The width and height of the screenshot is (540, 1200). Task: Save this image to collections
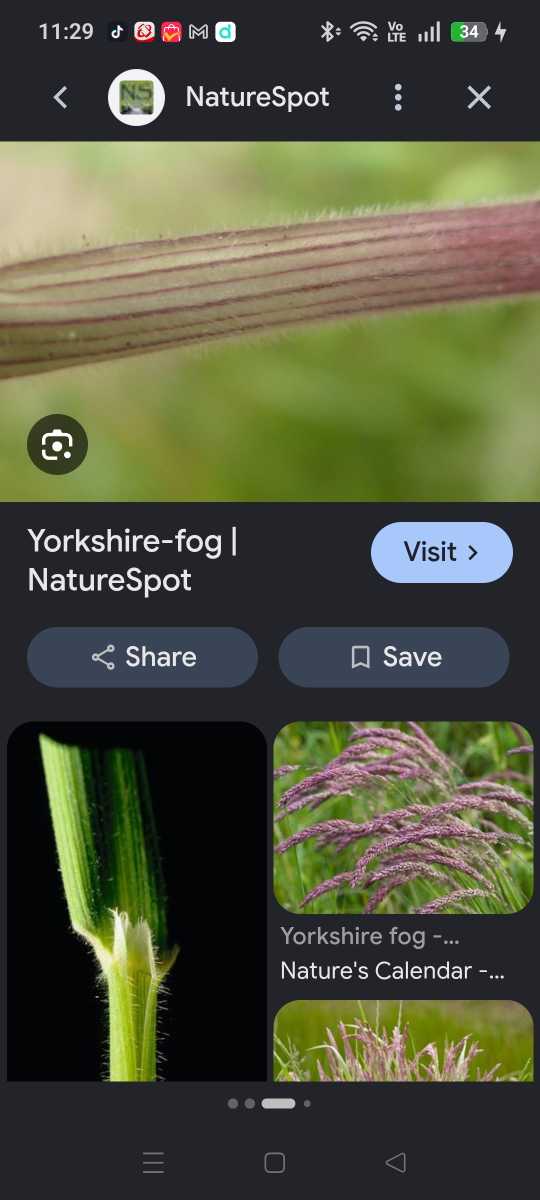394,657
